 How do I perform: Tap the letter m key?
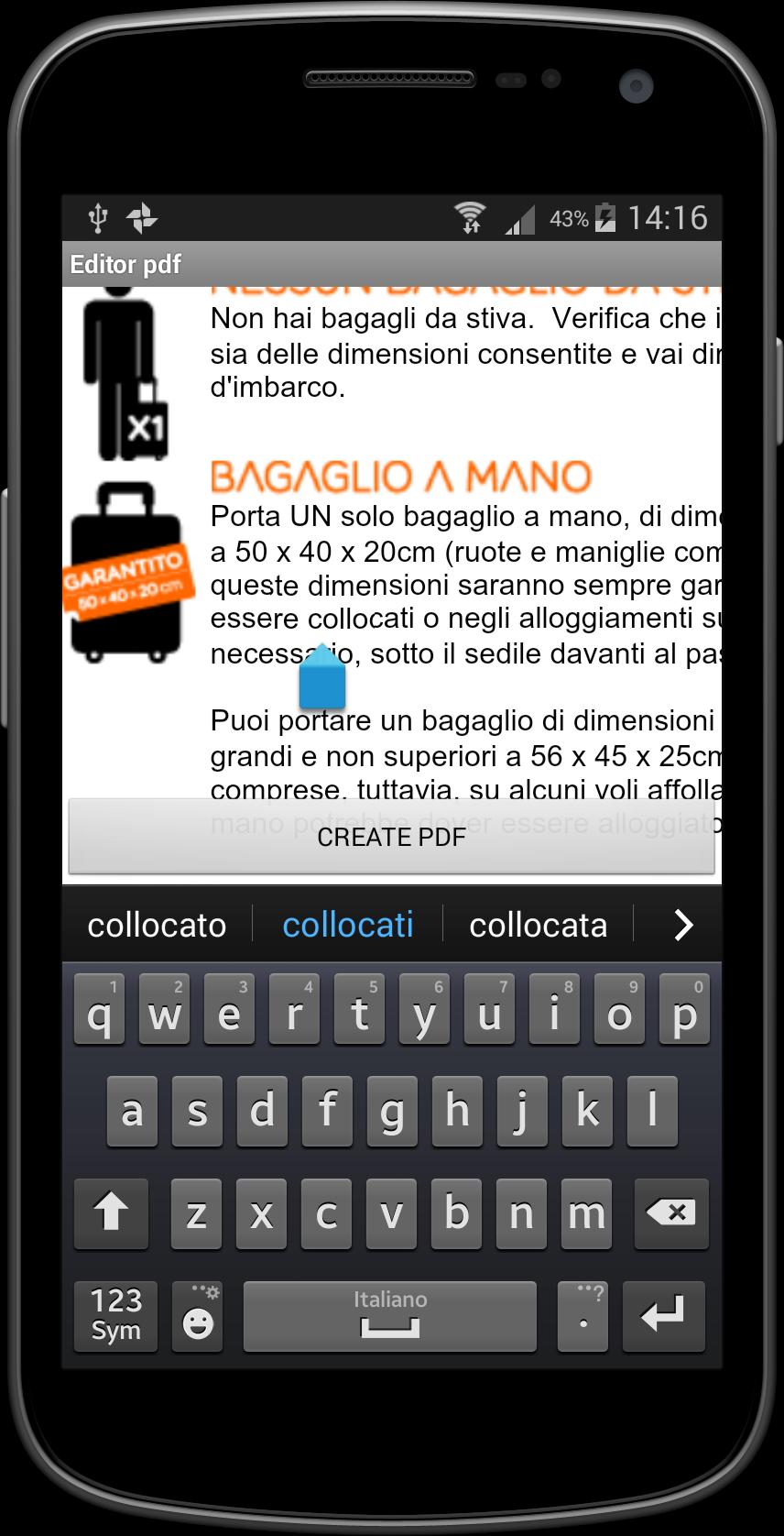[x=586, y=1213]
